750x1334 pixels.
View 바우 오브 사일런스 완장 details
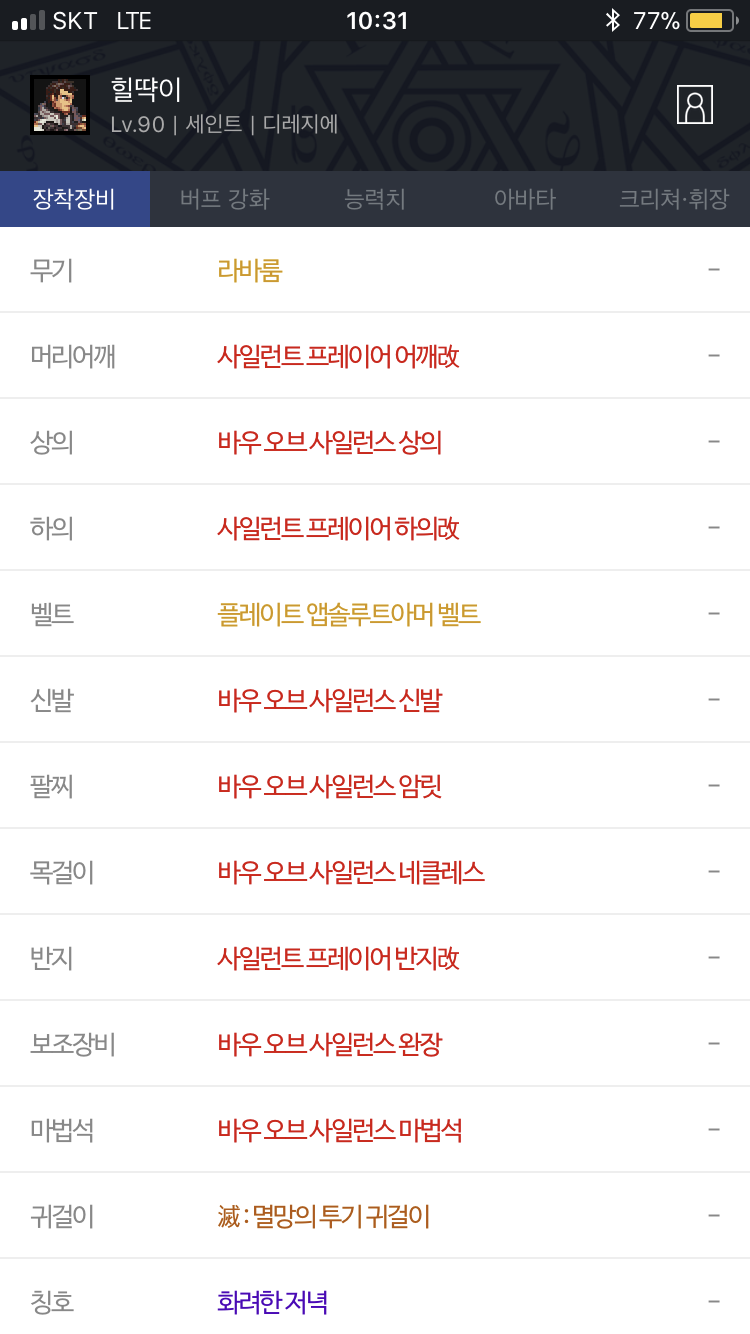pyautogui.click(x=375, y=1044)
